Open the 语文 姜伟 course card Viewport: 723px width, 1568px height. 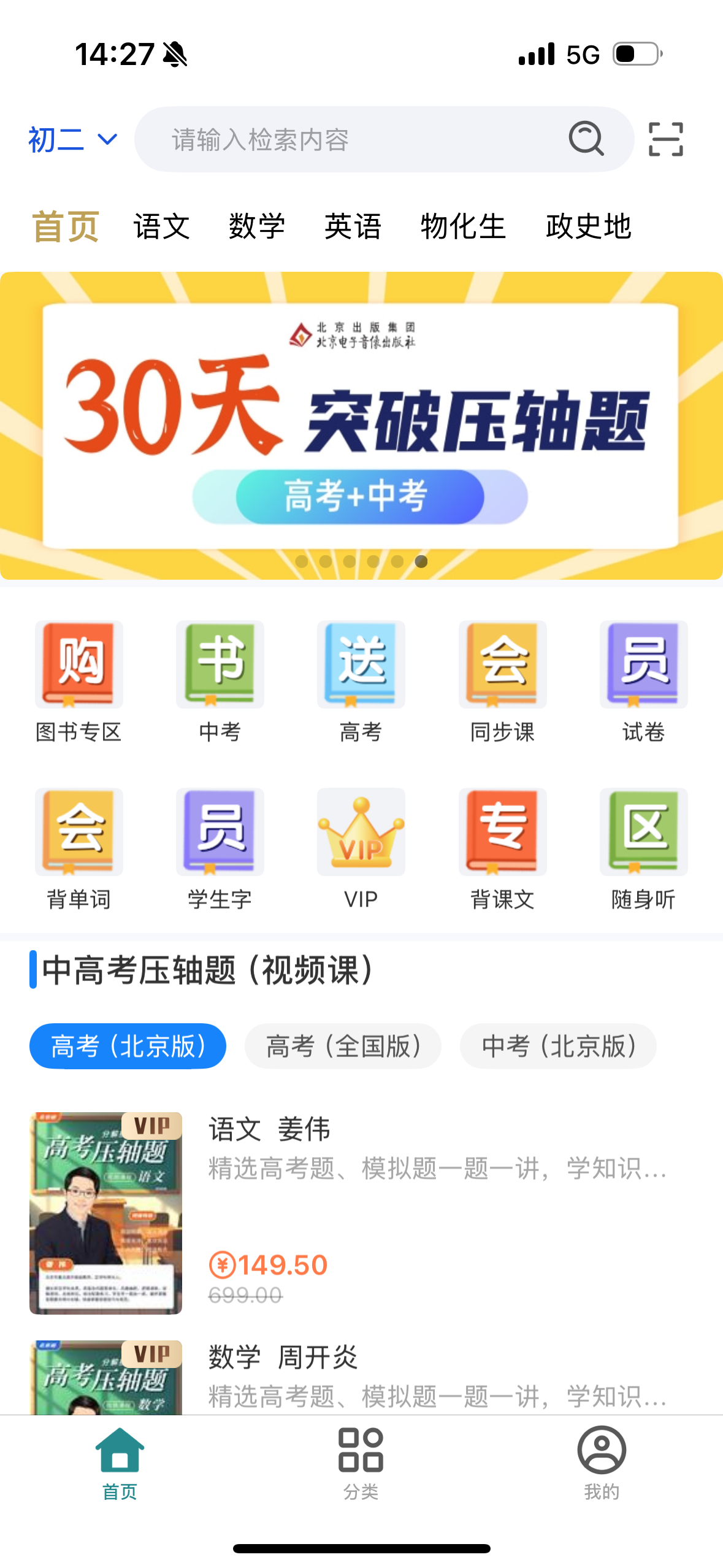pos(361,1212)
